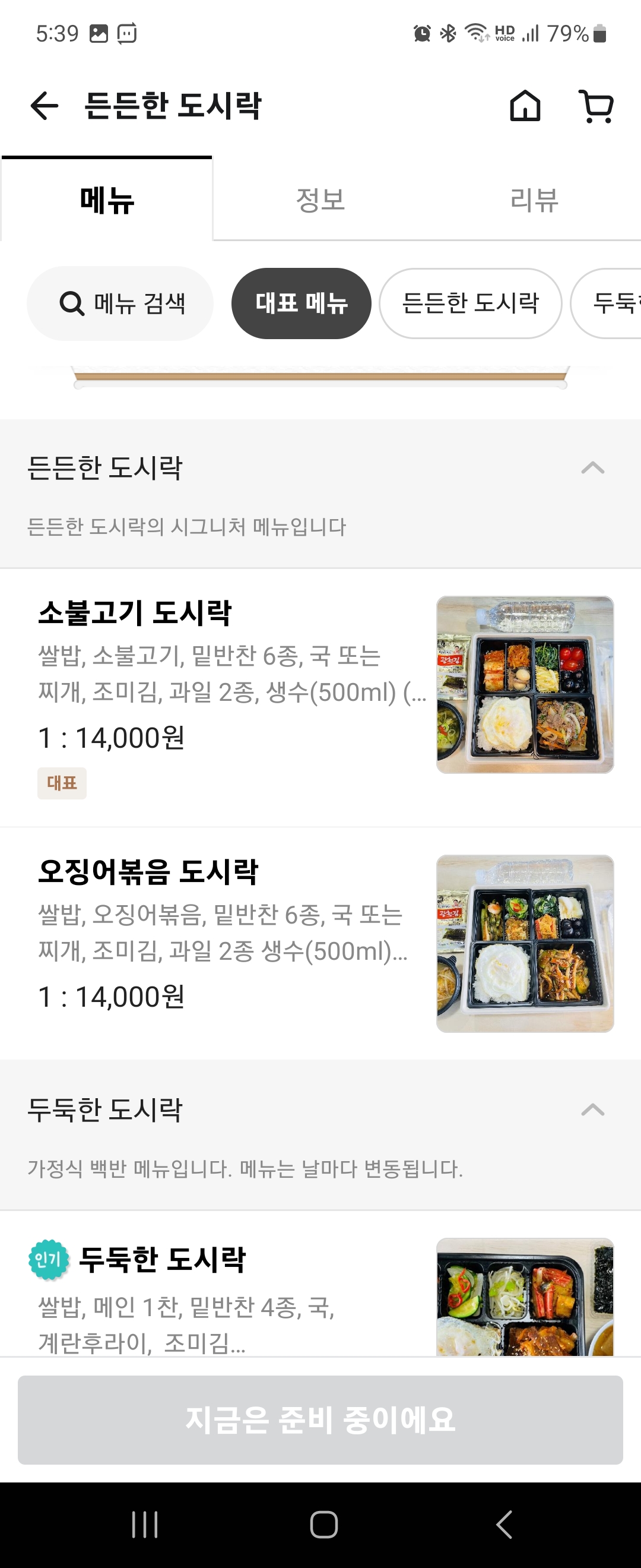Viewport: 641px width, 1568px height.
Task: Go back using the top-left arrow
Action: click(x=45, y=106)
